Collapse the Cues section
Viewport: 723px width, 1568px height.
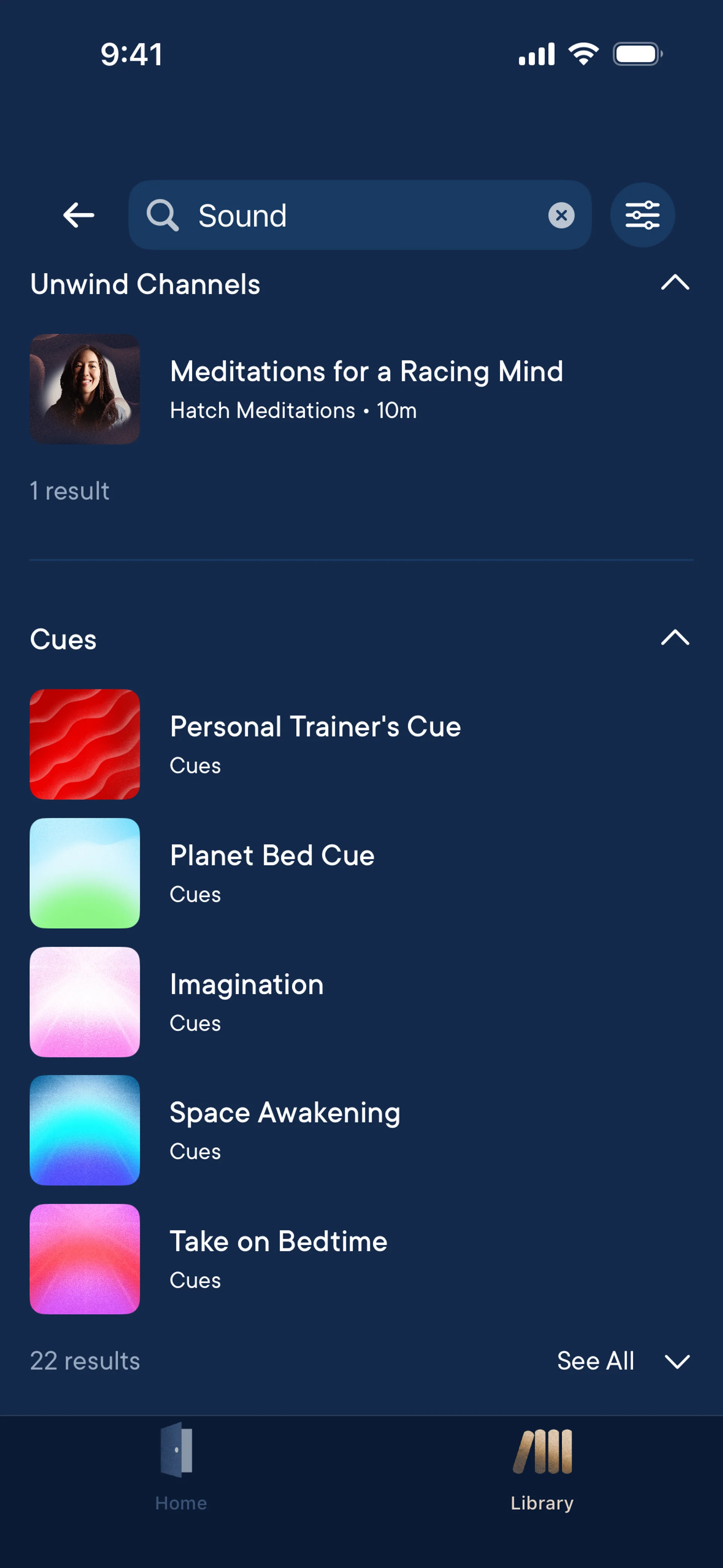[x=675, y=638]
